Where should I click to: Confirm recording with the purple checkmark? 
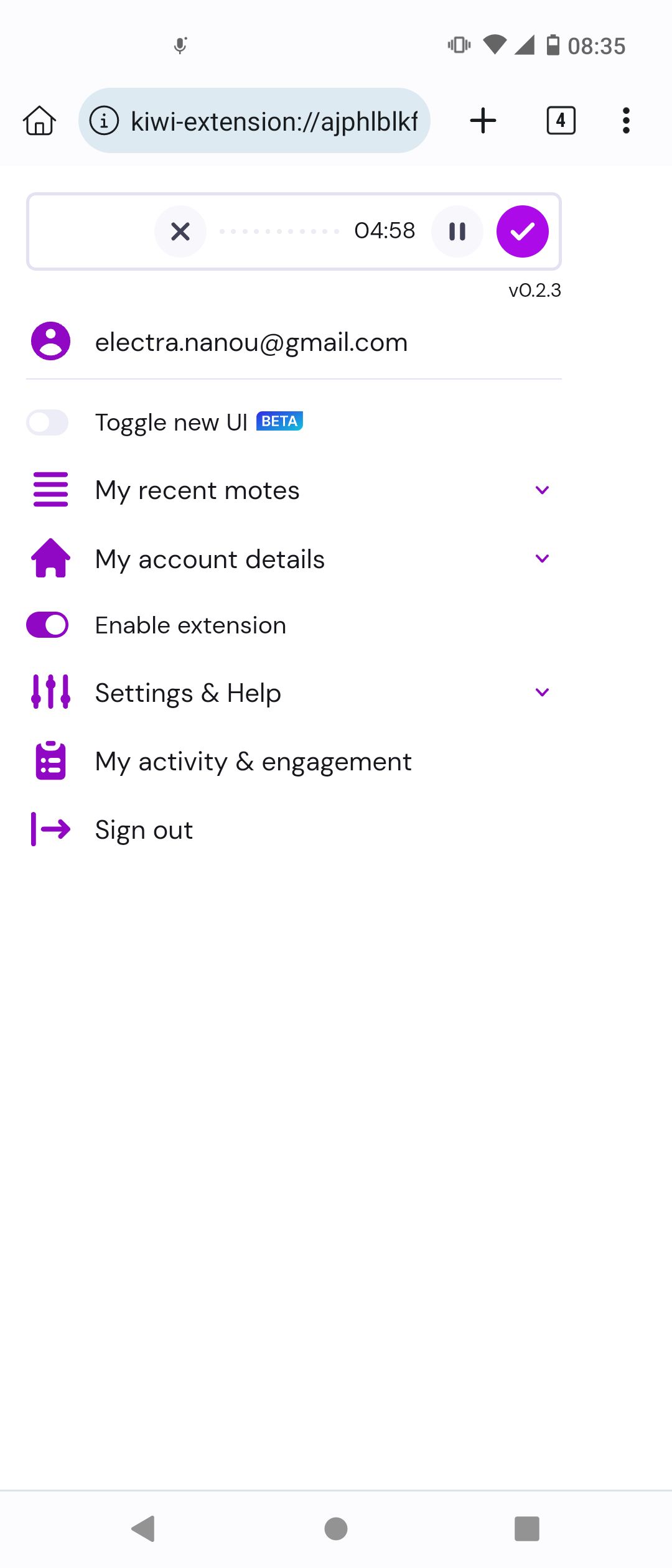click(523, 231)
